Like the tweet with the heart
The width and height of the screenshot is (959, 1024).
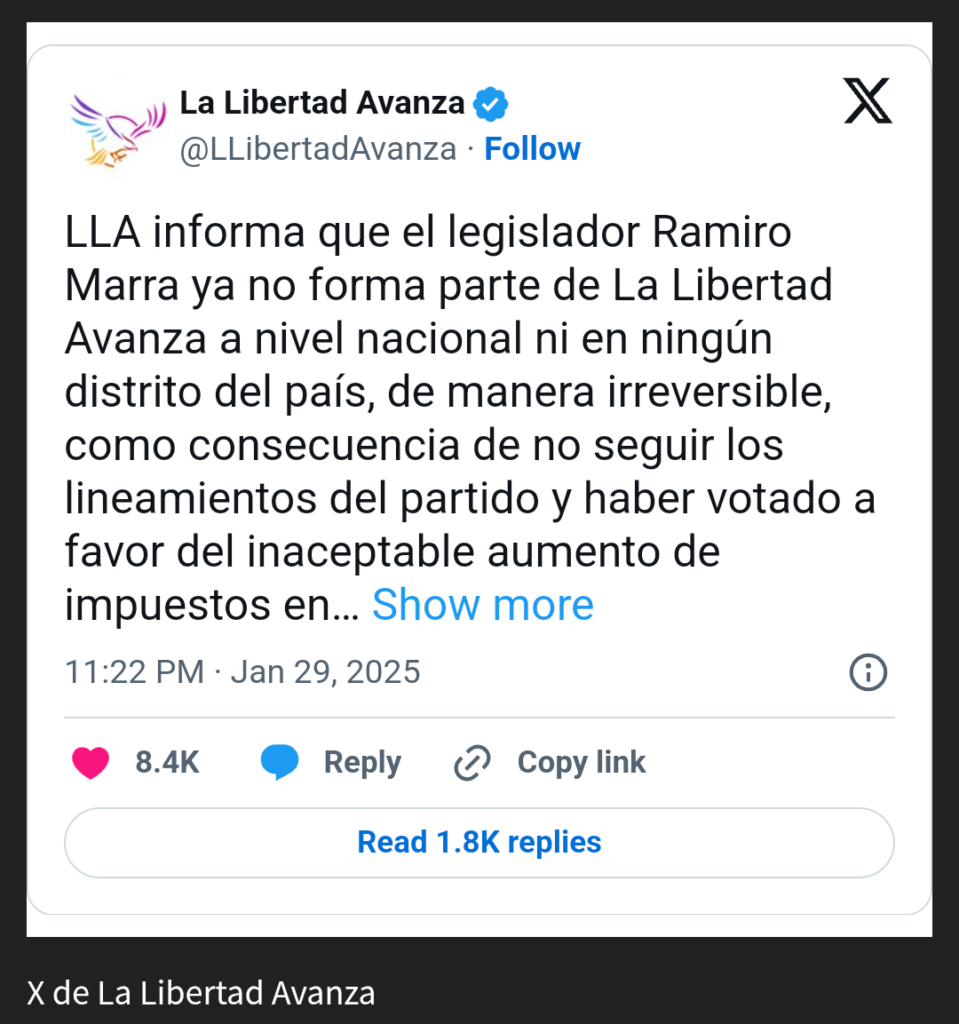91,763
